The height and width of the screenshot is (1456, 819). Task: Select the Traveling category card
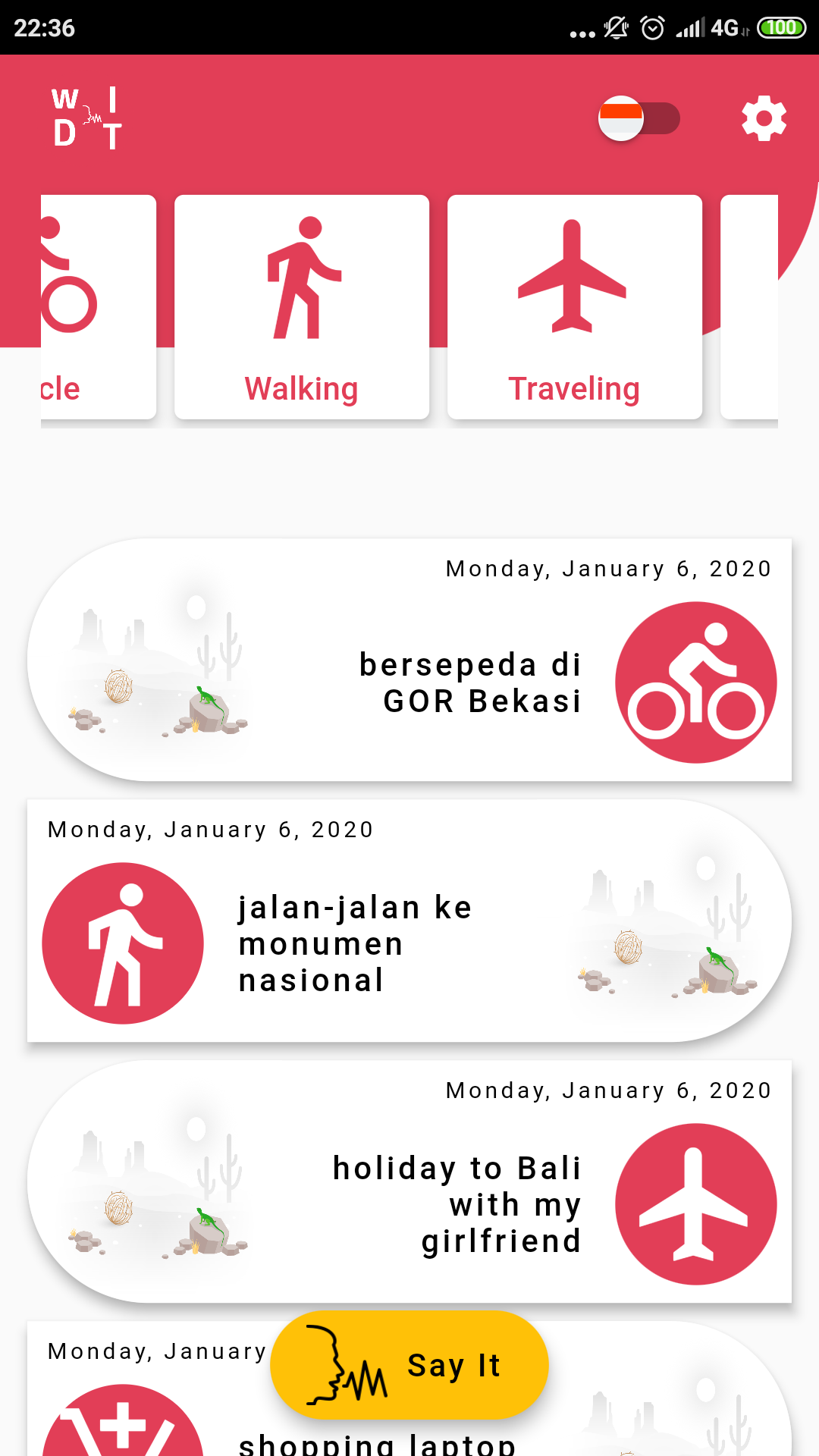[575, 307]
